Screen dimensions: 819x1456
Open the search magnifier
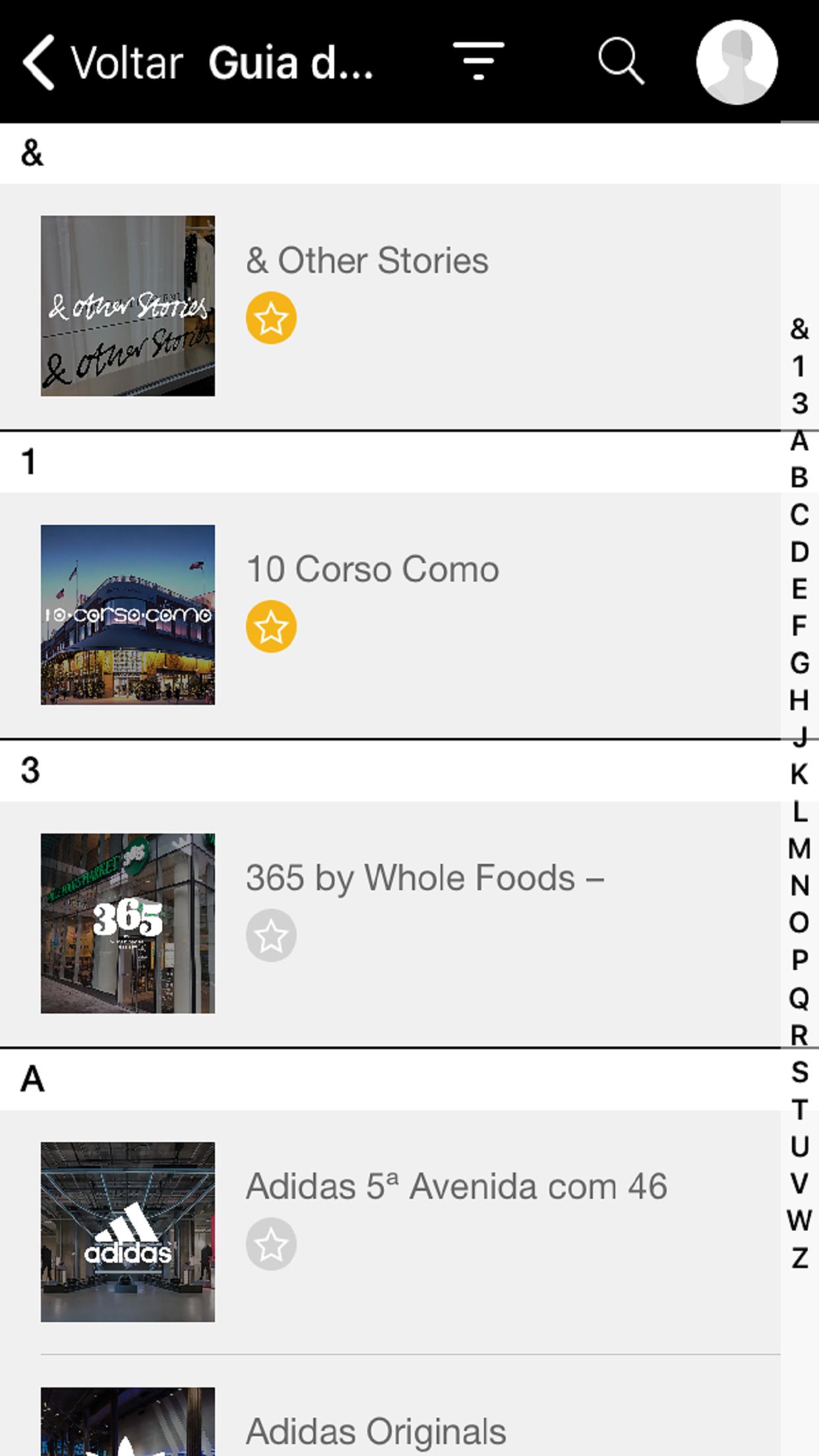[621, 61]
